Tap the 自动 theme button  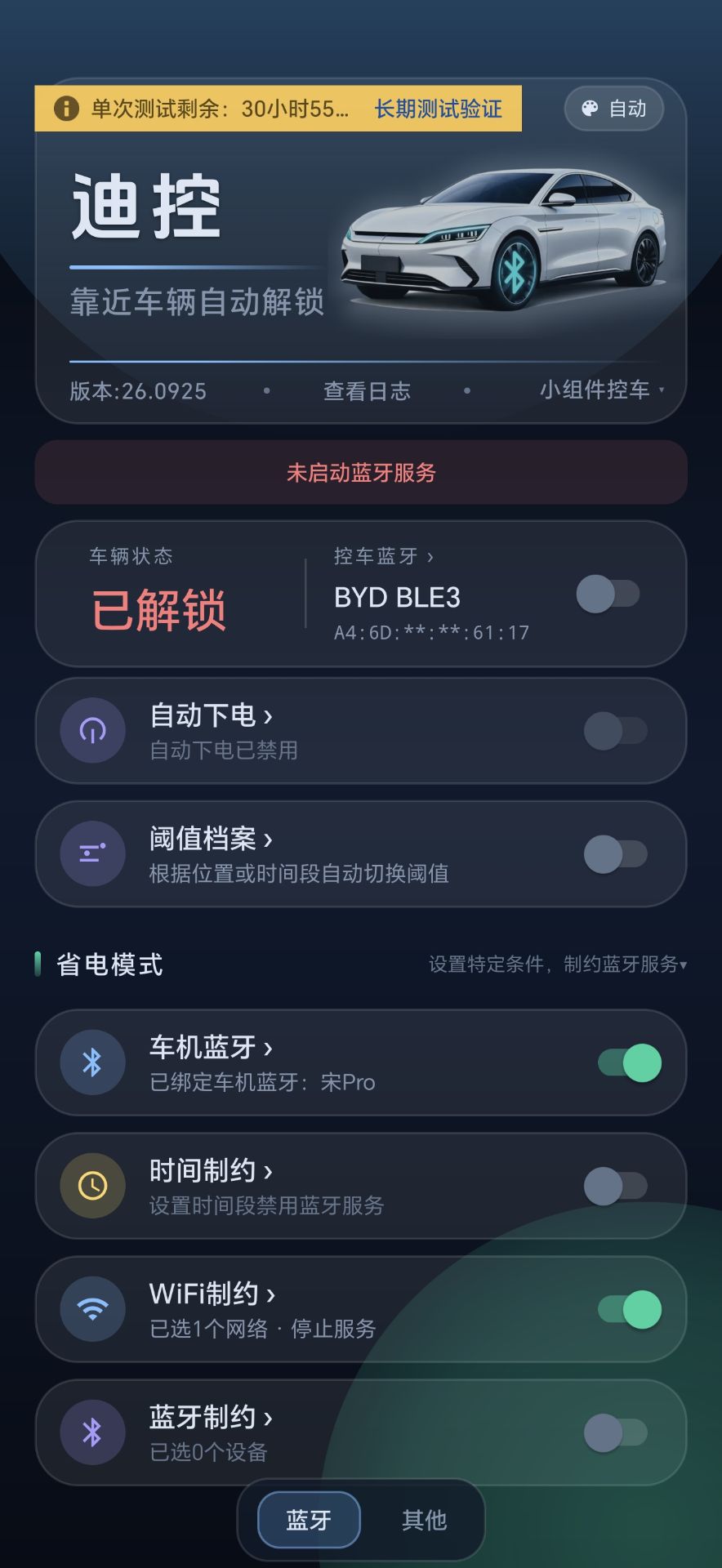pyautogui.click(x=613, y=109)
